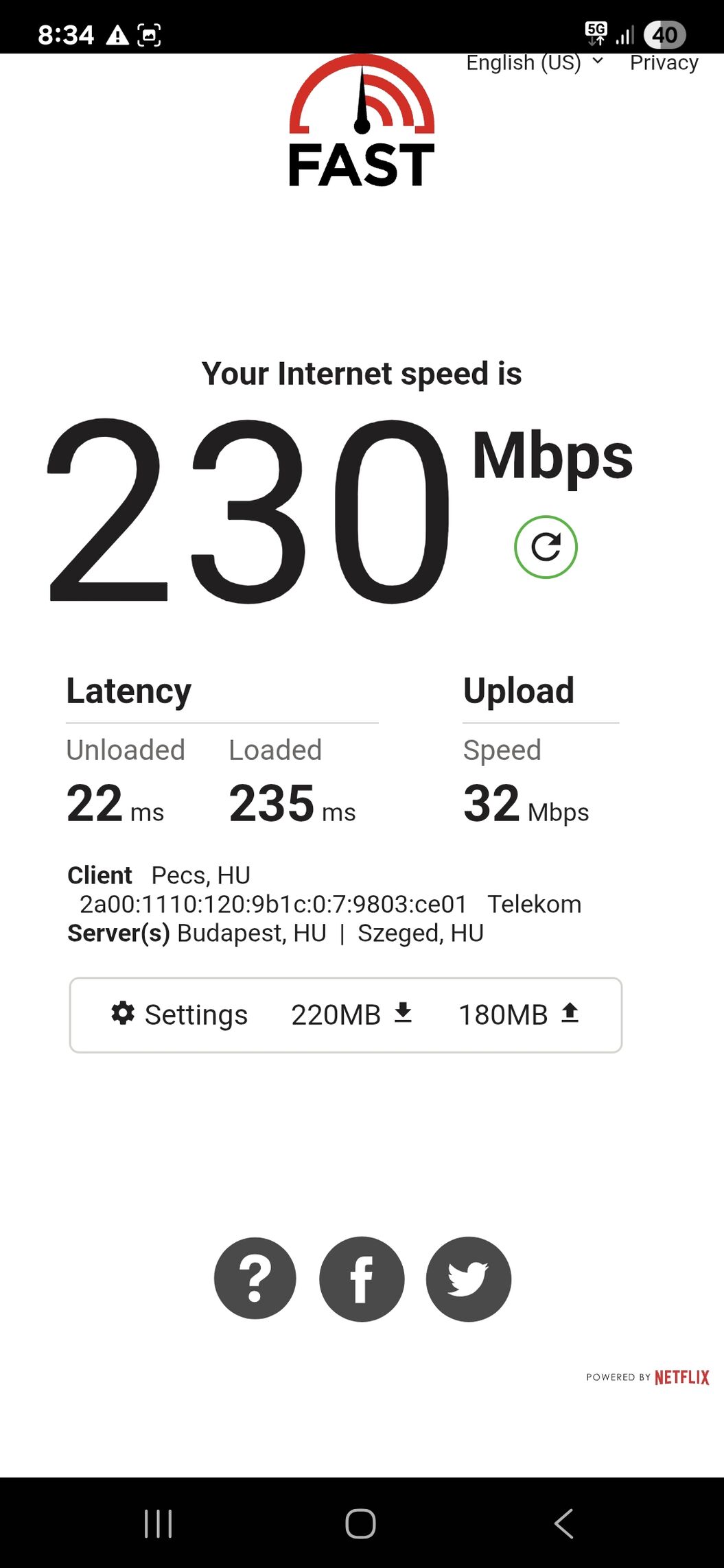Open the English (US) language dropdown
724x1568 pixels.
pyautogui.click(x=535, y=62)
